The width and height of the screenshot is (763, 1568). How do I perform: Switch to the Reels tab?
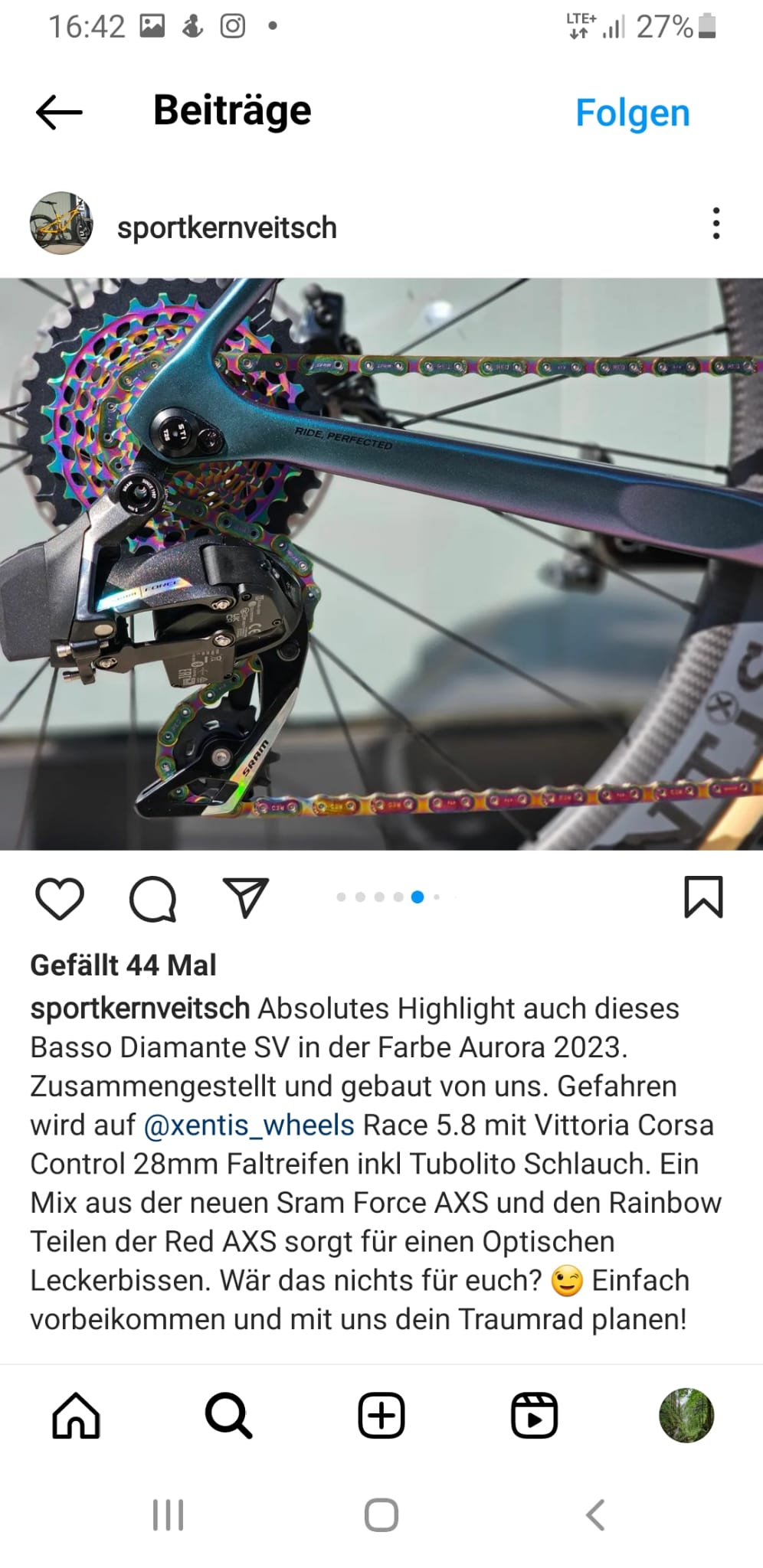(534, 1415)
